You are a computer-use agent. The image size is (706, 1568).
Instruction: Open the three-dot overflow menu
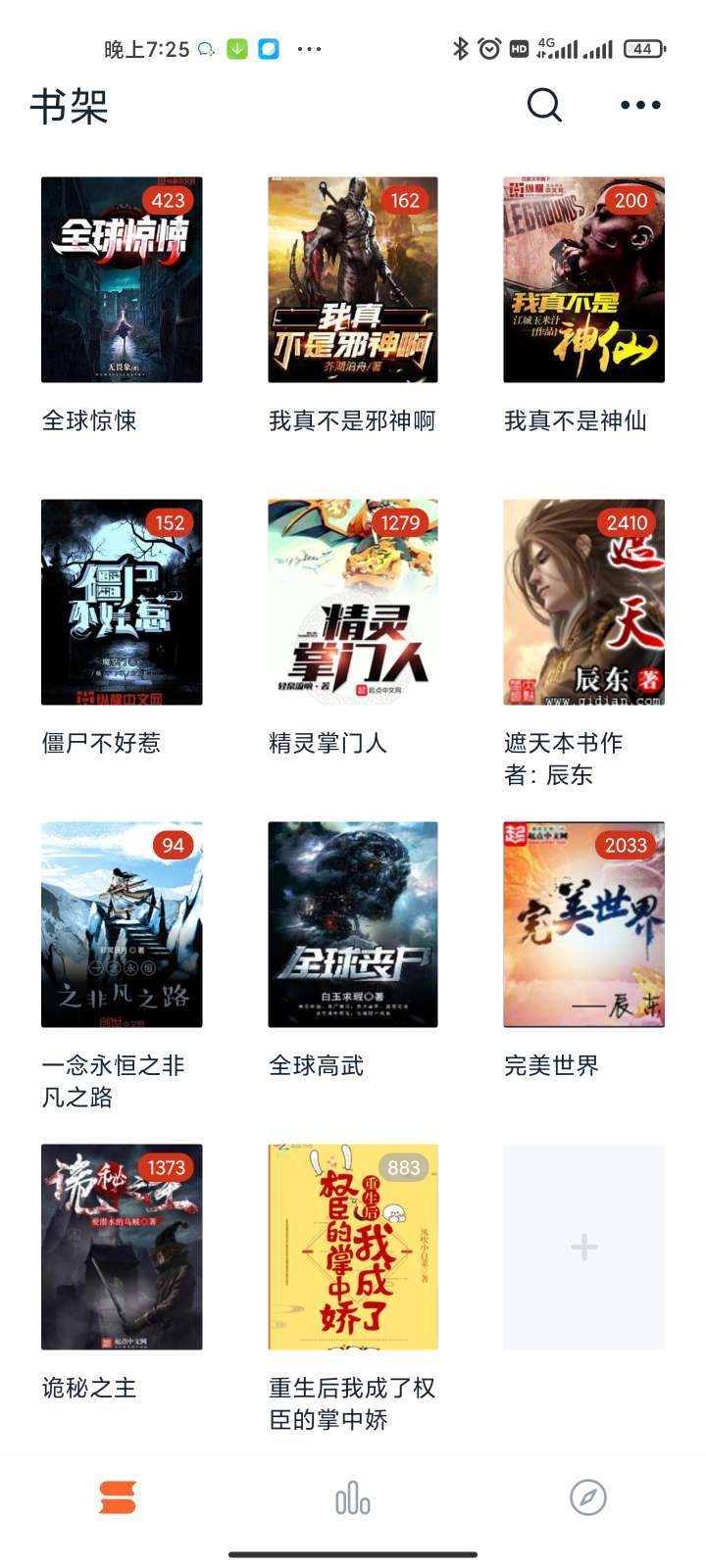coord(640,105)
